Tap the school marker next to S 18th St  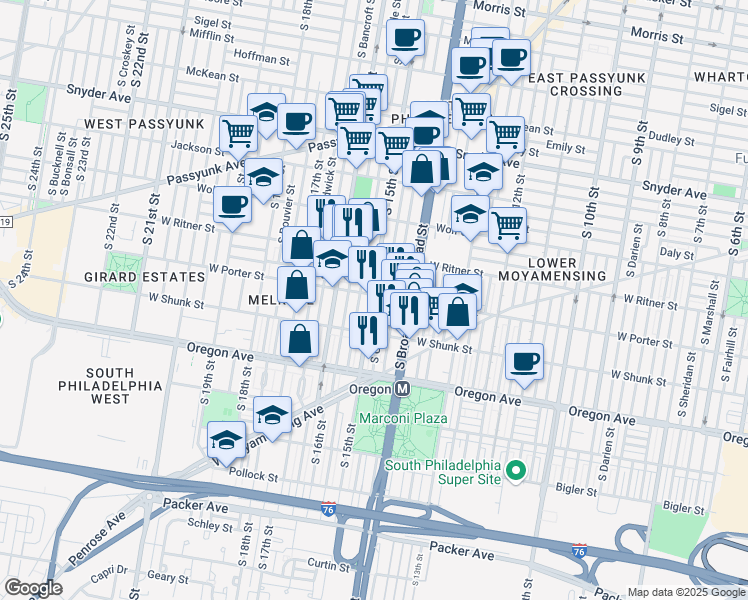coord(272,418)
